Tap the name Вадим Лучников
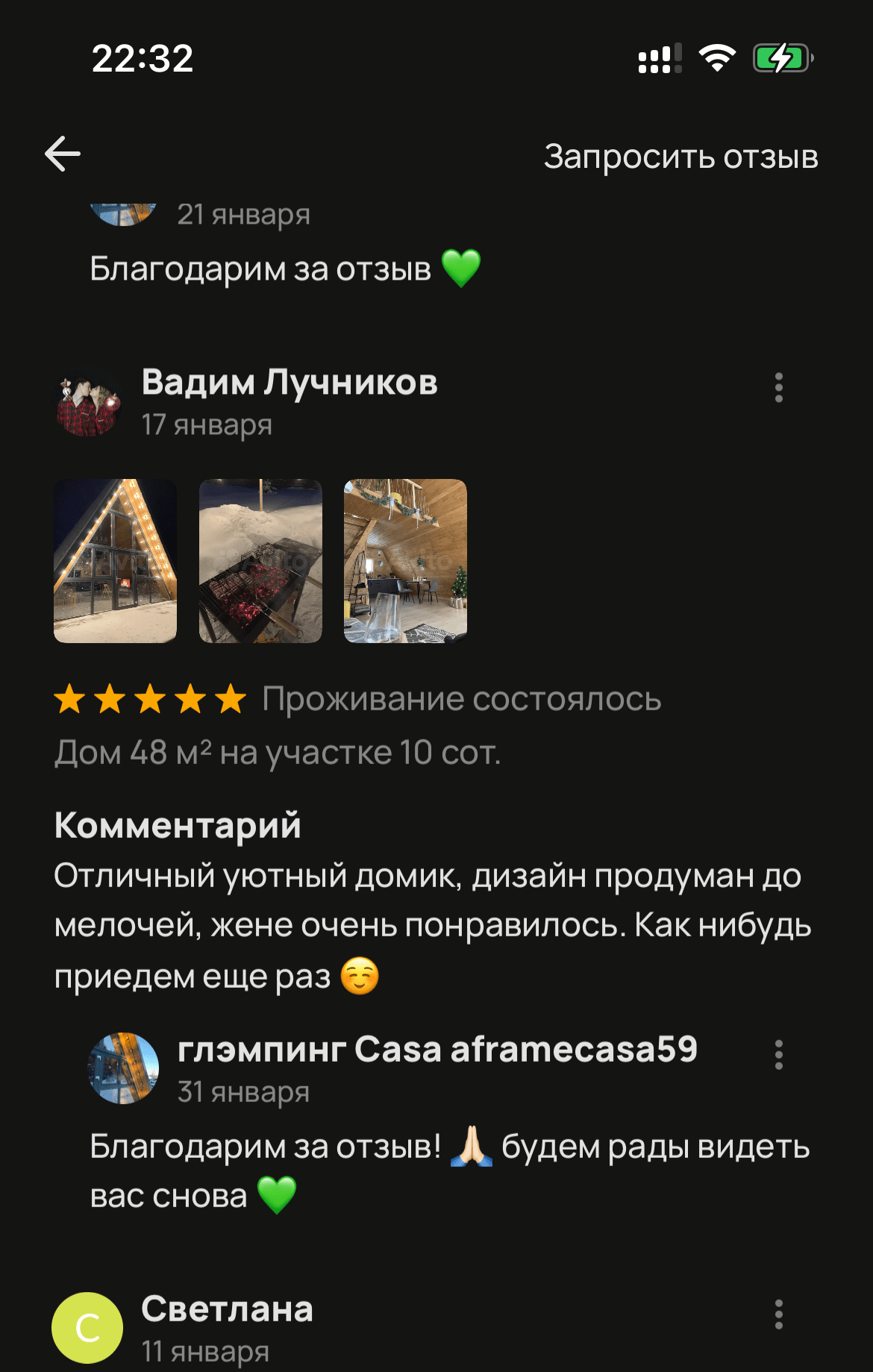Viewport: 873px width, 1372px height. (290, 383)
